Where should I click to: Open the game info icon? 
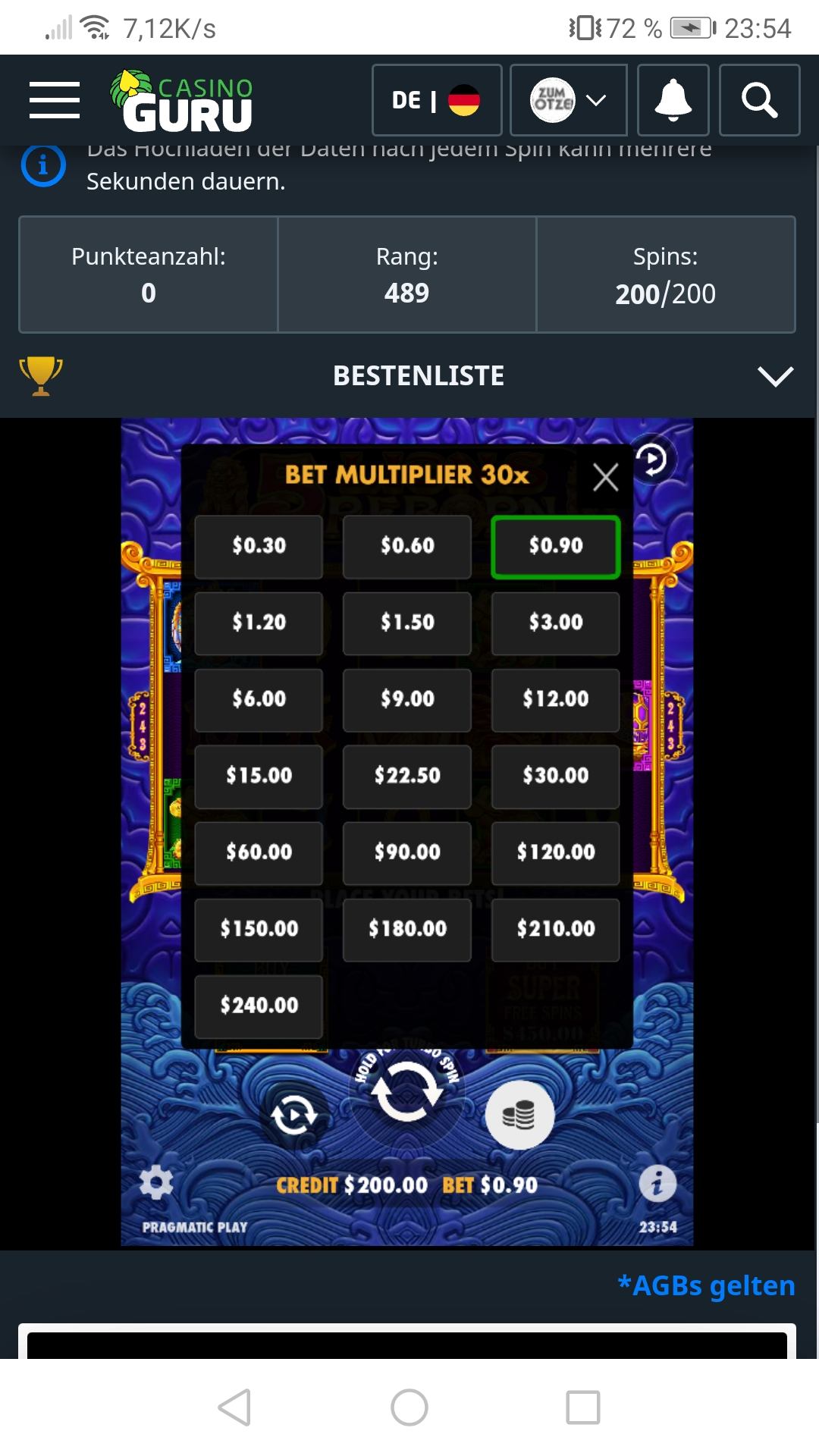(x=657, y=1183)
